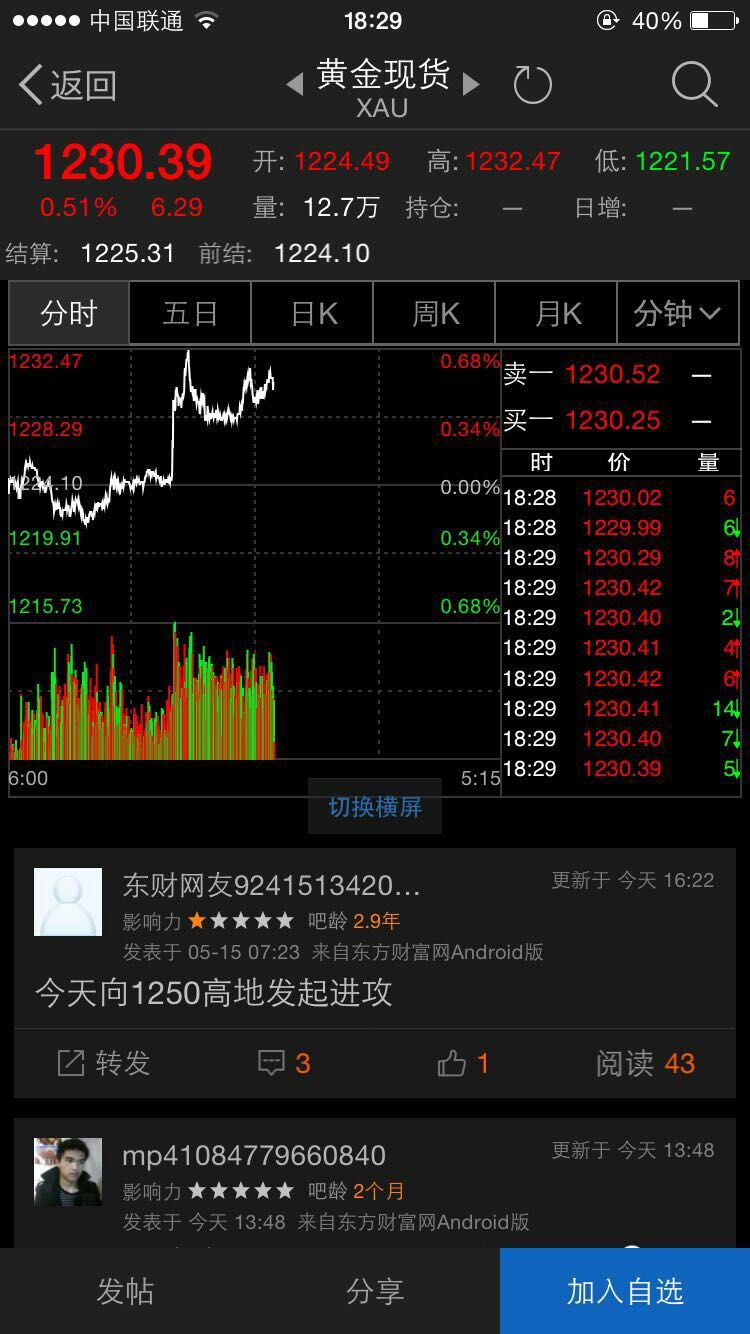This screenshot has height=1334, width=750.
Task: Tap 分享 to share this quote
Action: 375,1291
